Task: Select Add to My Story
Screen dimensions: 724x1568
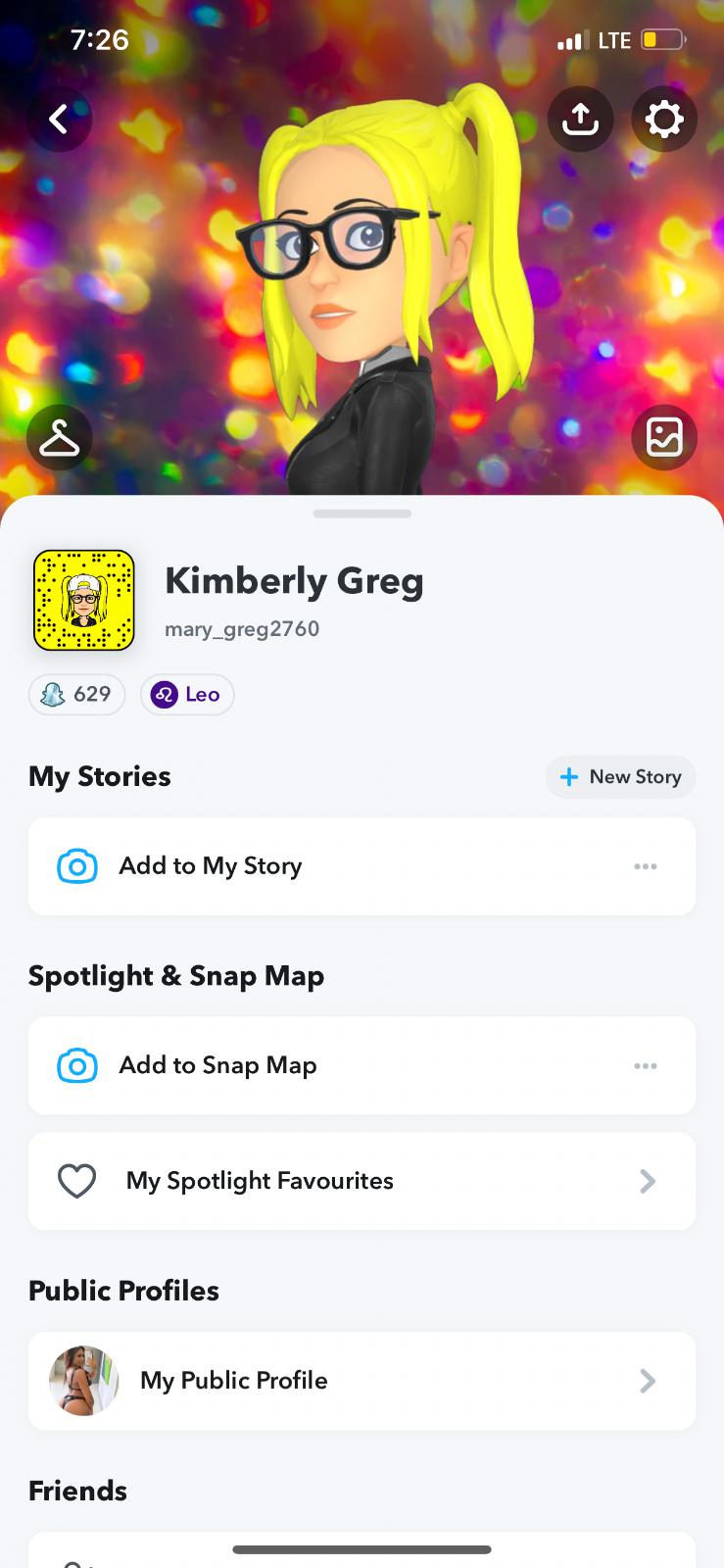Action: pyautogui.click(x=210, y=866)
